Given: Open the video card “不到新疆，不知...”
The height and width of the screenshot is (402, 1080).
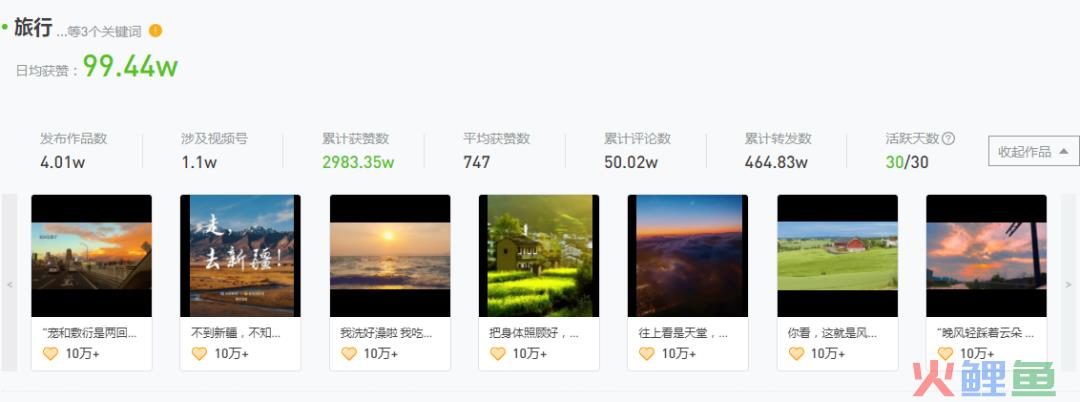Looking at the screenshot, I should coord(240,256).
